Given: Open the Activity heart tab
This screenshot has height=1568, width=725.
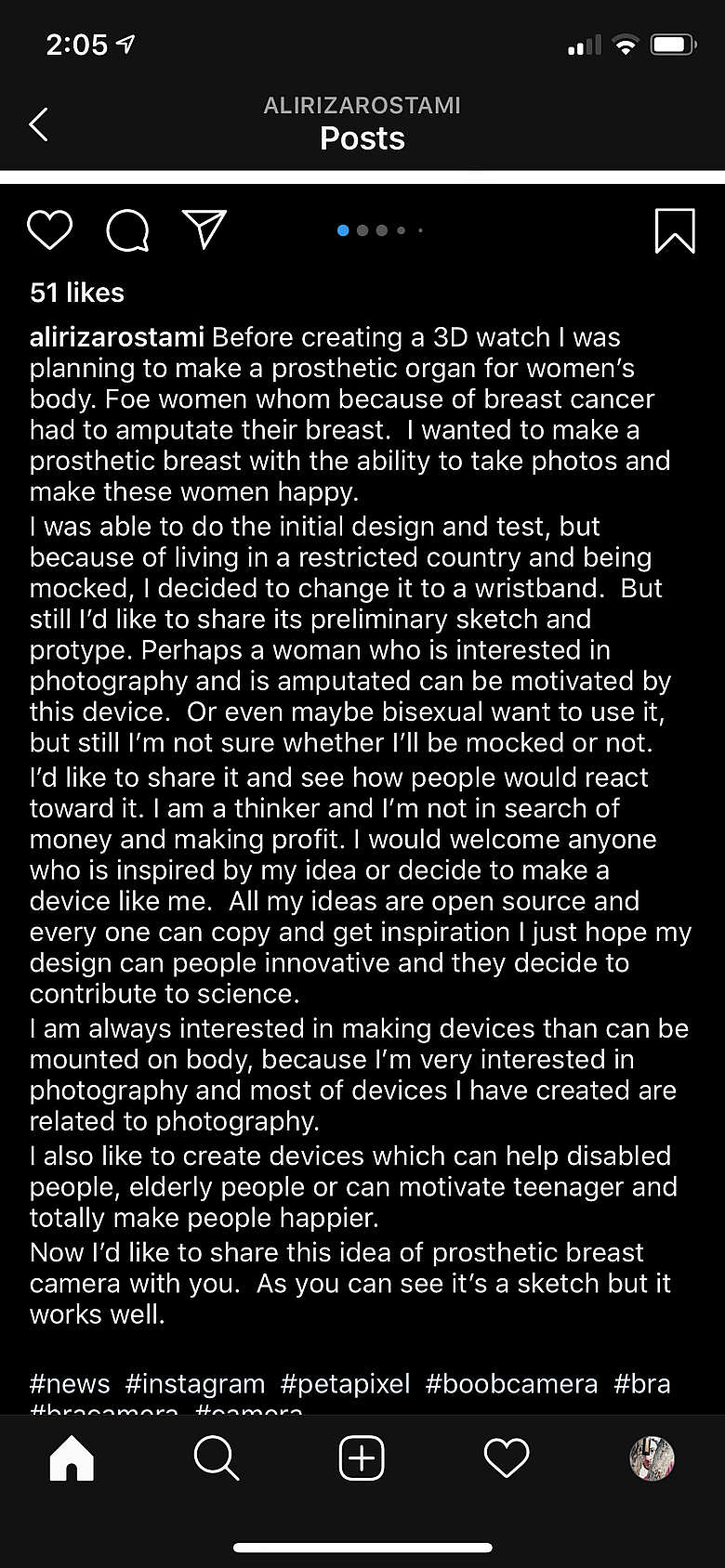Looking at the screenshot, I should 507,1457.
